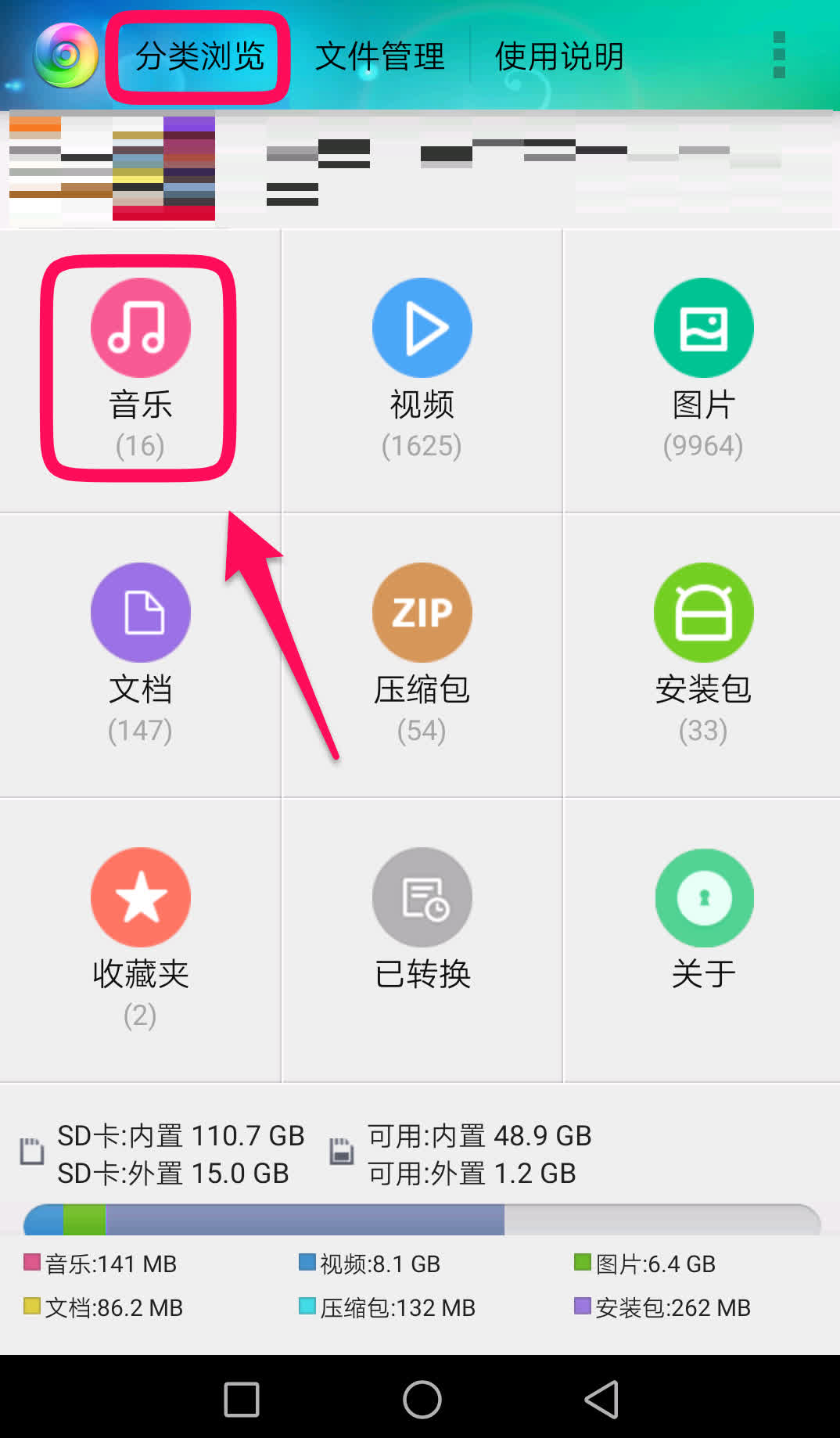
Task: View the 文档 category
Action: pyautogui.click(x=140, y=653)
